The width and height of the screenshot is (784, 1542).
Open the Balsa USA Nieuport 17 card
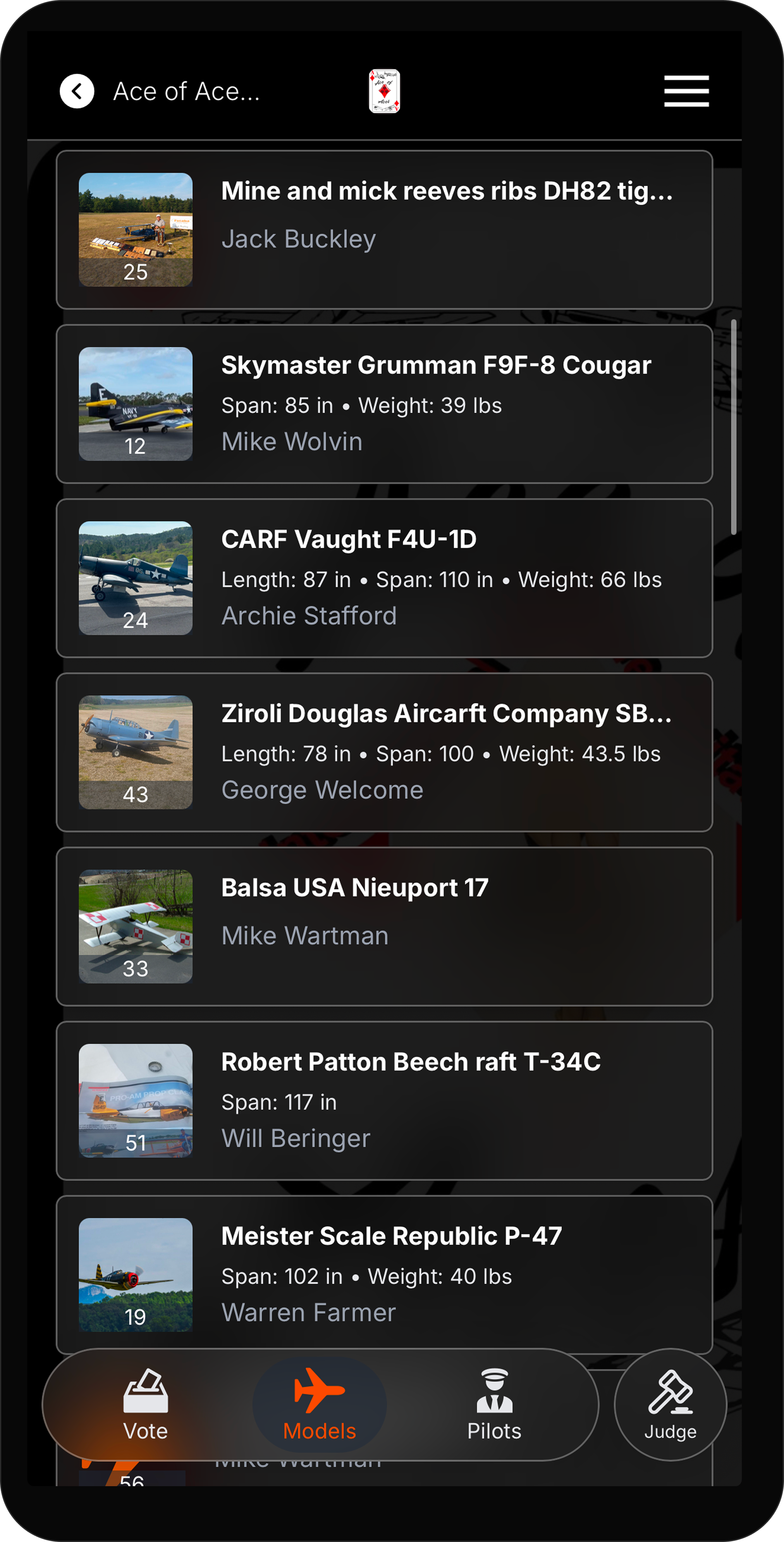(x=384, y=927)
